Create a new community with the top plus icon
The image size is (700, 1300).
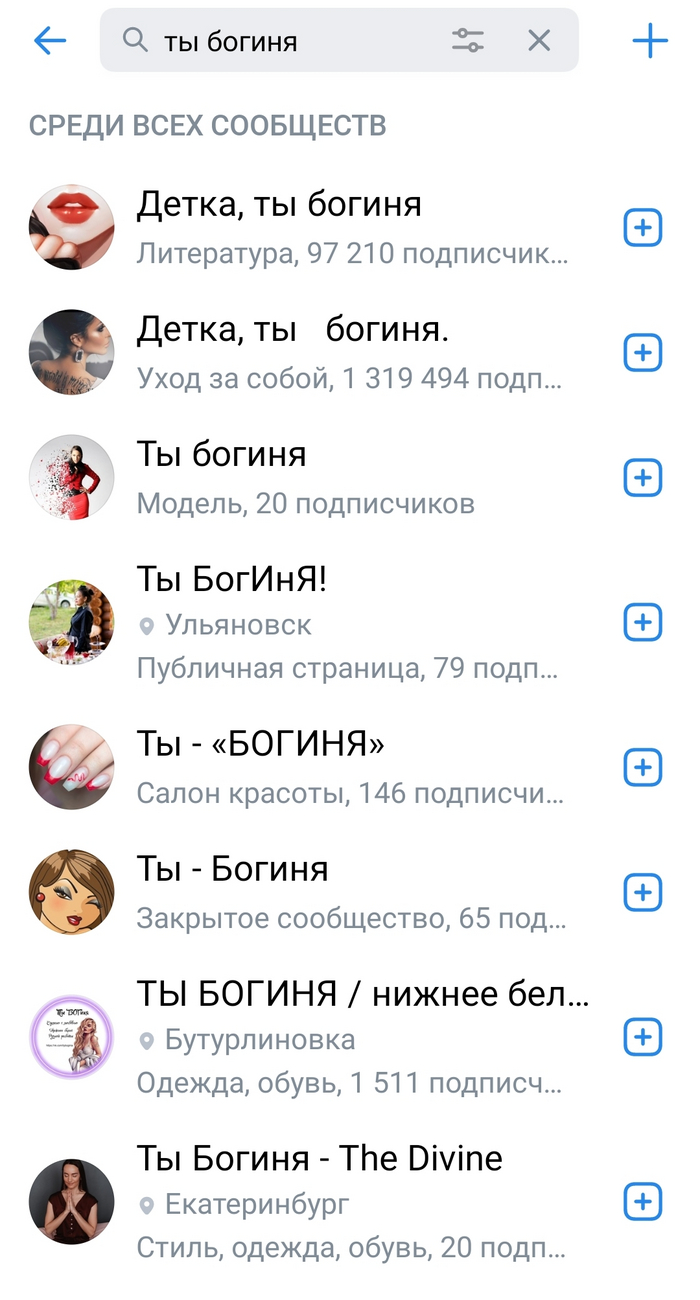(x=650, y=41)
